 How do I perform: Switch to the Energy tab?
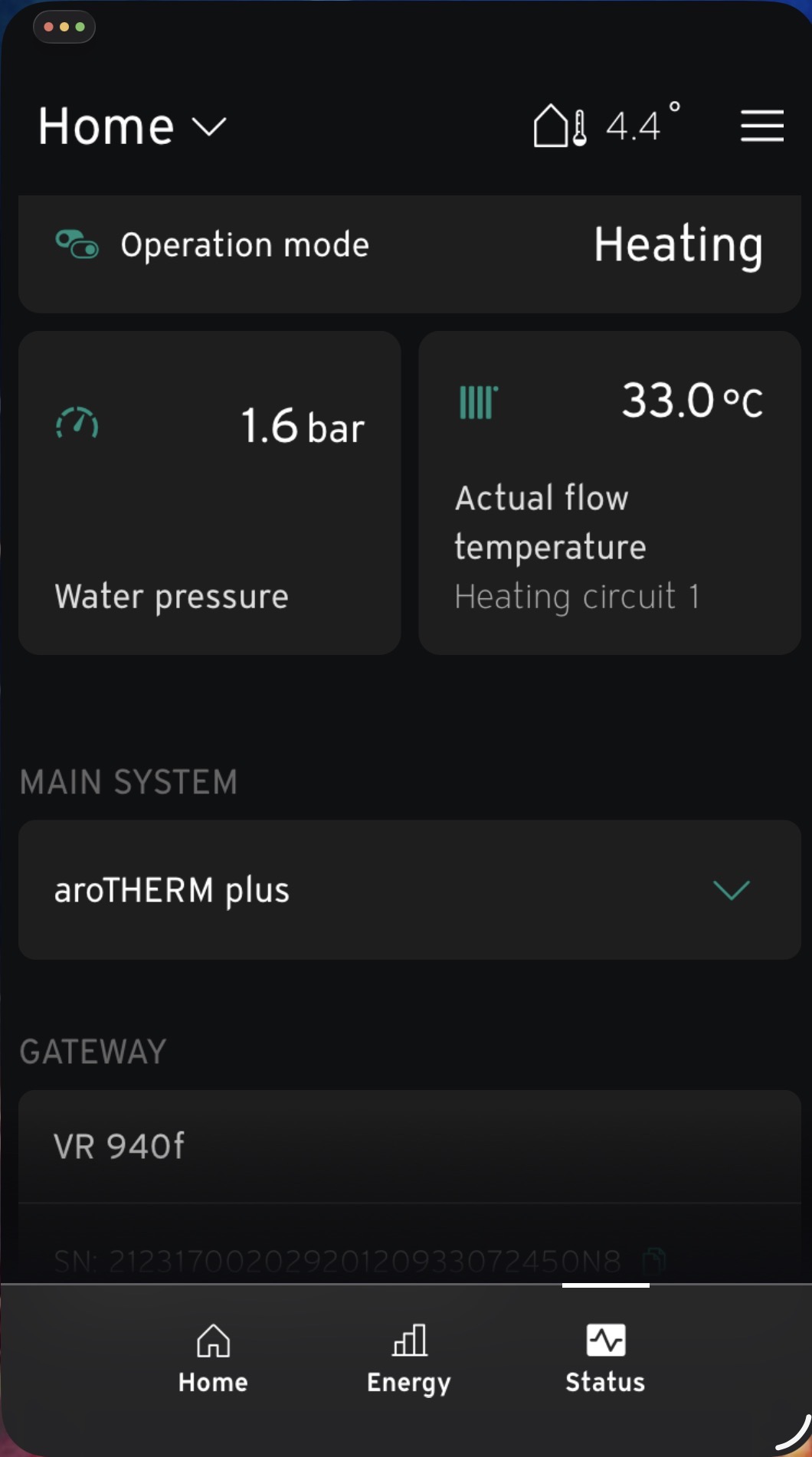click(x=409, y=1359)
